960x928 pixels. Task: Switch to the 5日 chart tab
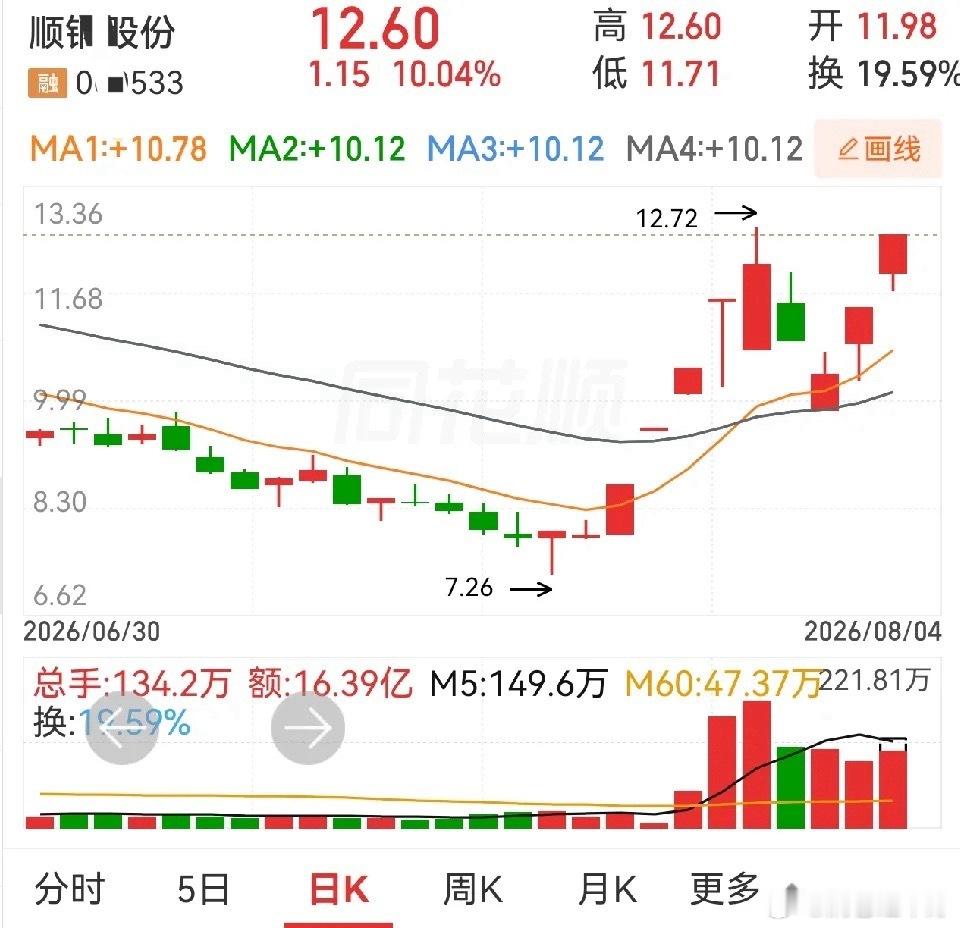(x=203, y=889)
